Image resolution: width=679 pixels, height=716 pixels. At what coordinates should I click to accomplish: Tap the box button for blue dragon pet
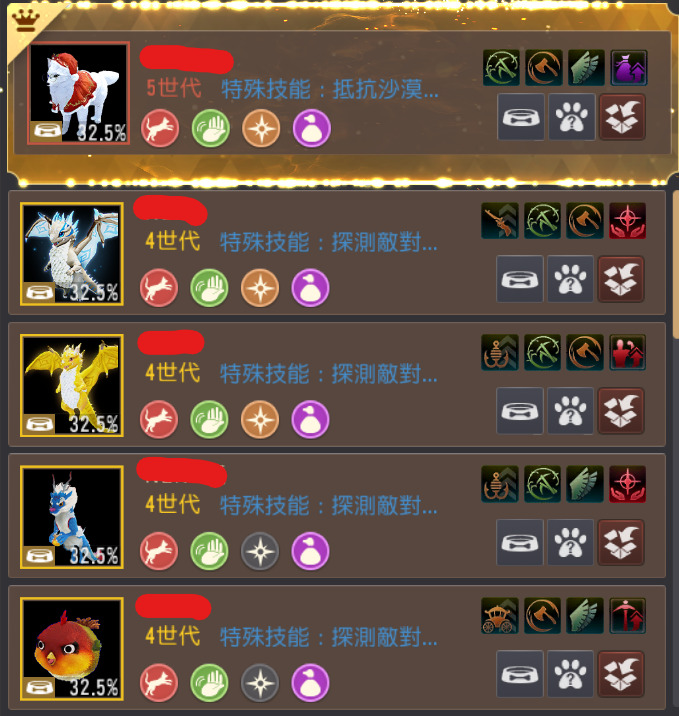621,542
